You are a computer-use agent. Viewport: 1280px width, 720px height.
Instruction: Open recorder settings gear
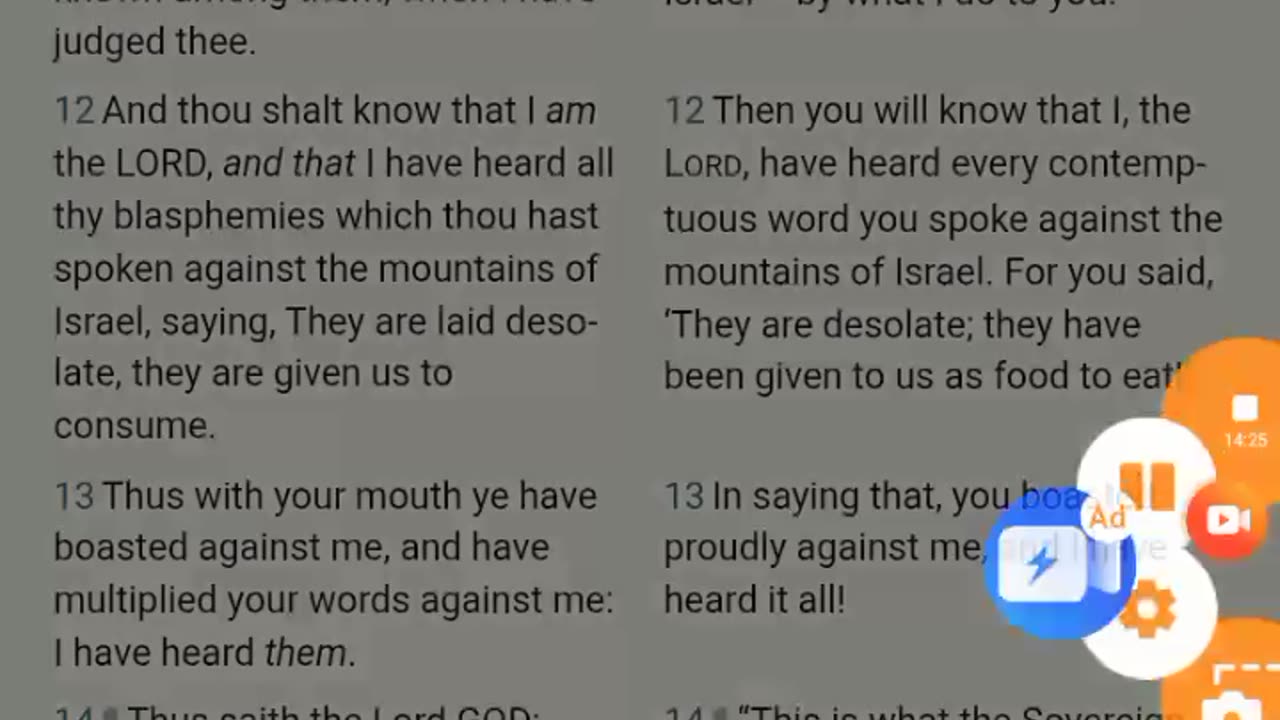click(1147, 608)
